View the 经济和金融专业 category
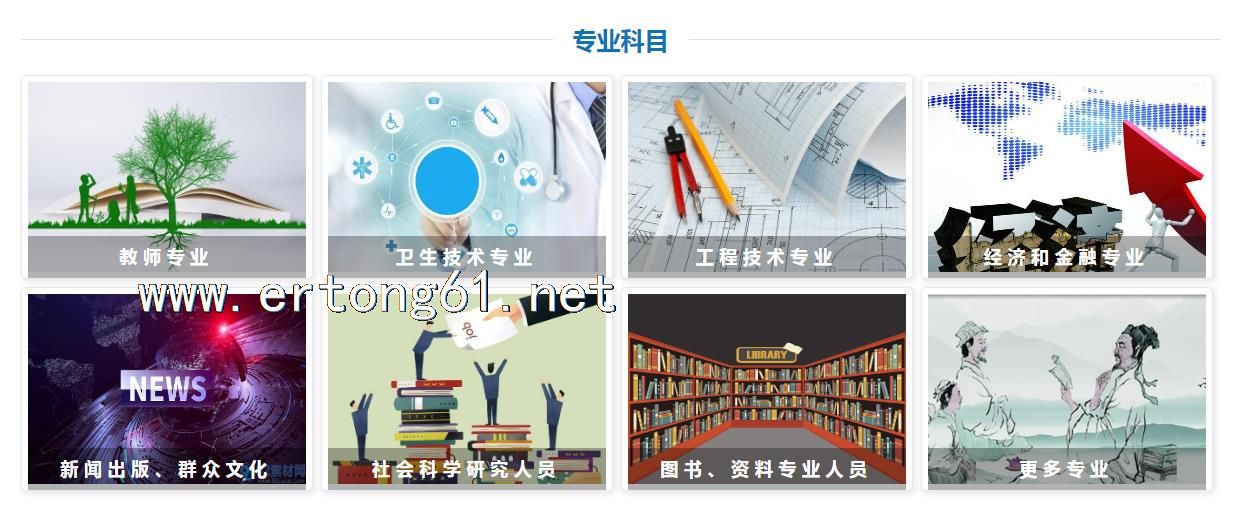1237x520 pixels. point(1066,177)
